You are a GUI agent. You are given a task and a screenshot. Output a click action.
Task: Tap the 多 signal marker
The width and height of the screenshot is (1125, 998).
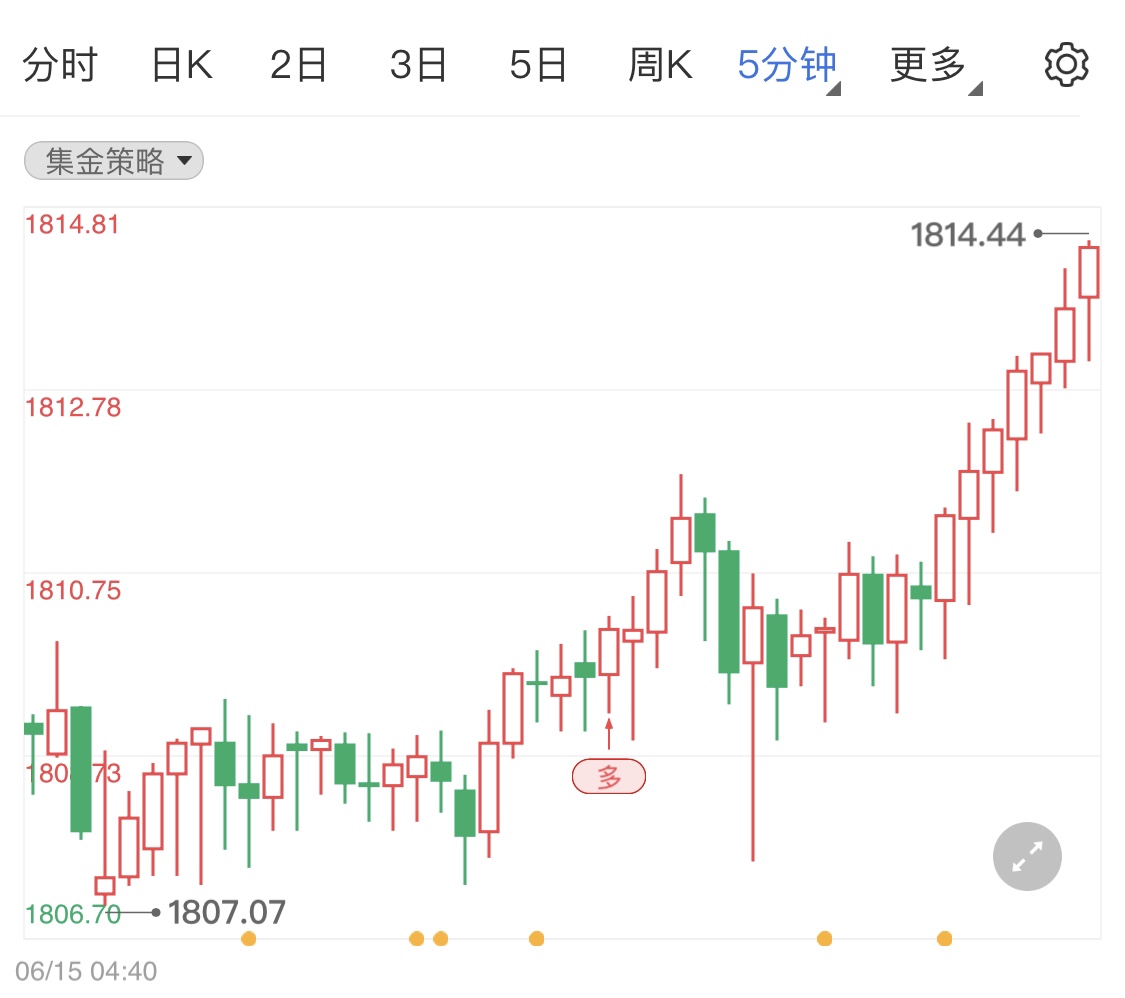[609, 776]
